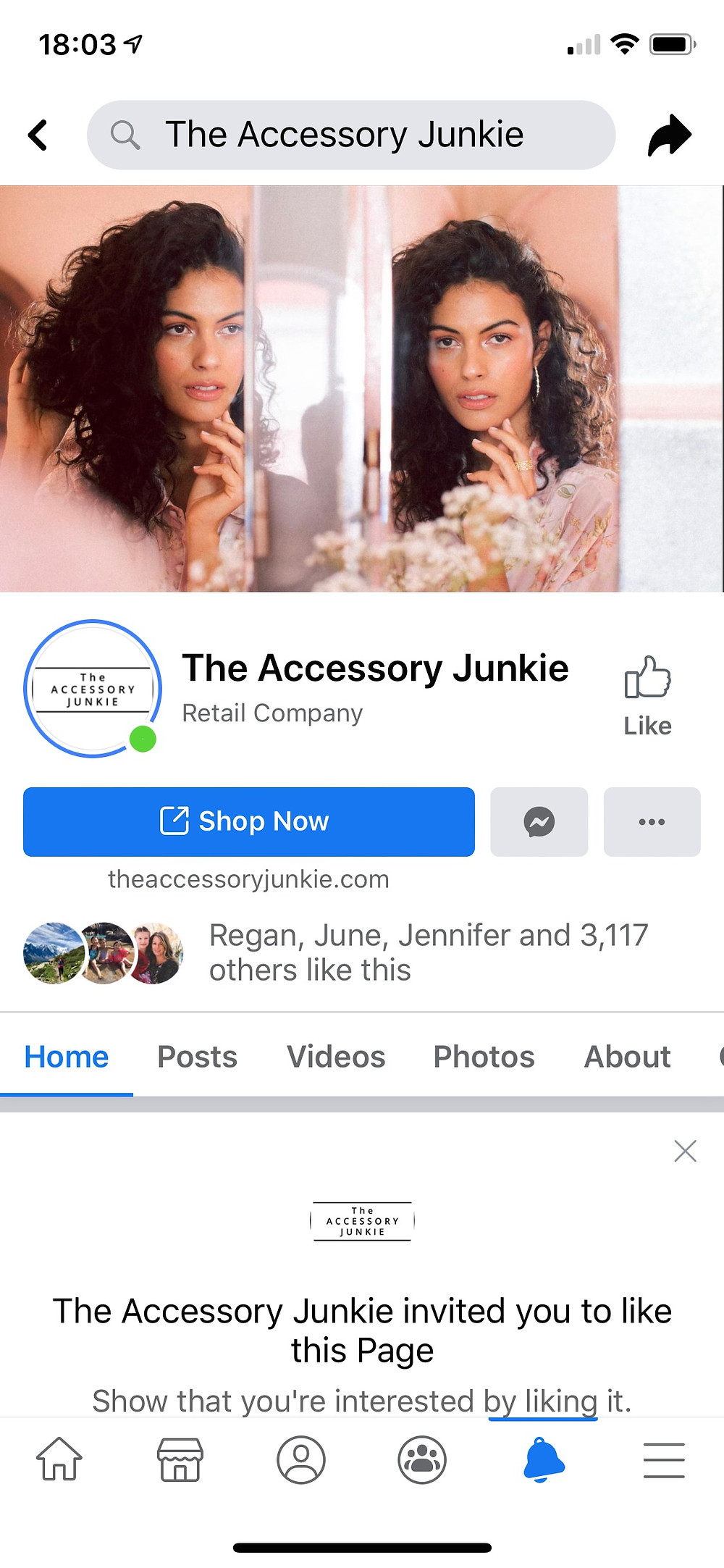Tap the Shop Now button
The height and width of the screenshot is (1568, 724).
tap(249, 821)
